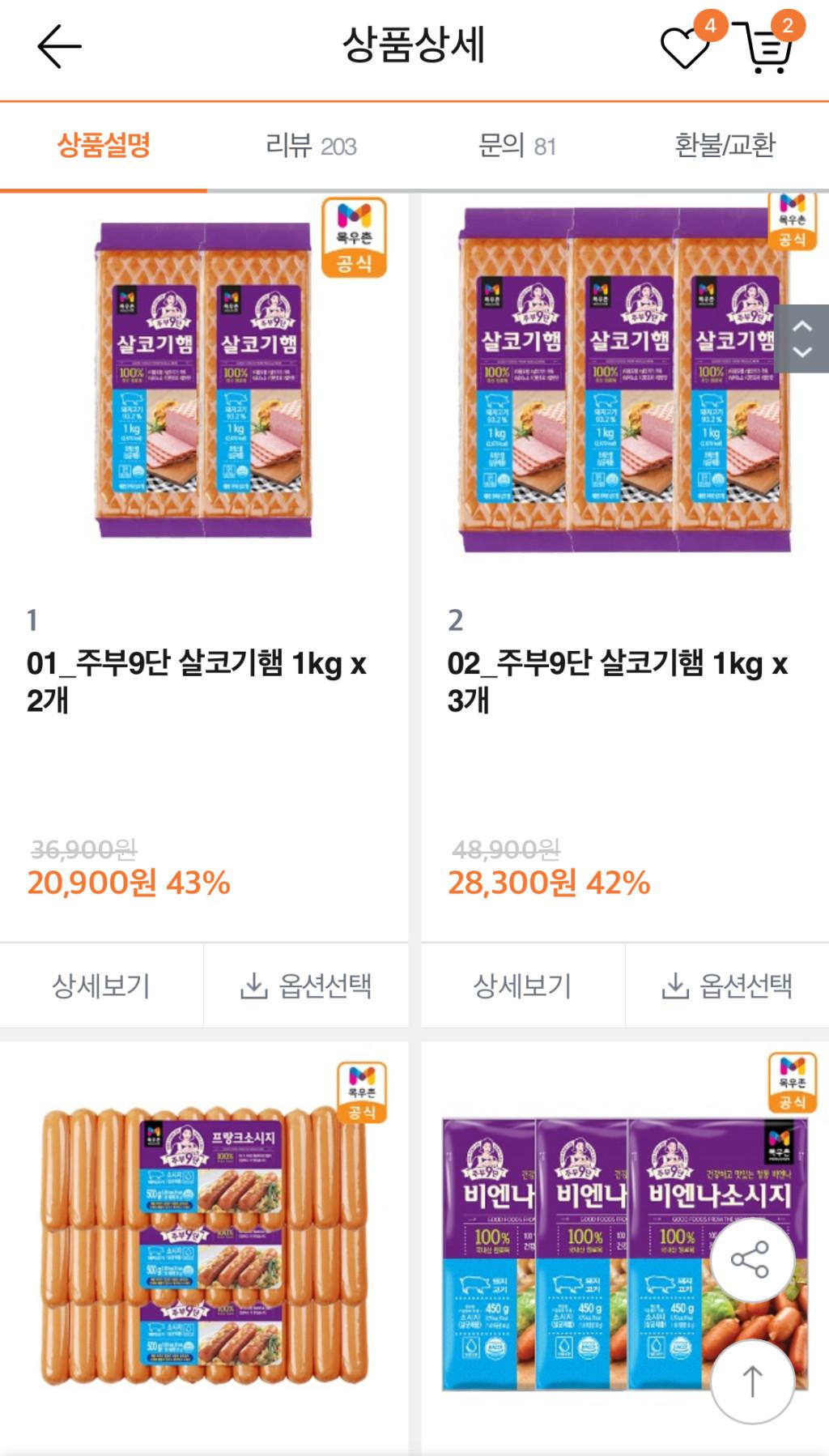Screen dimensions: 829x1456
Task: Switch to the 리뷰 203 tab
Action: pos(311,146)
